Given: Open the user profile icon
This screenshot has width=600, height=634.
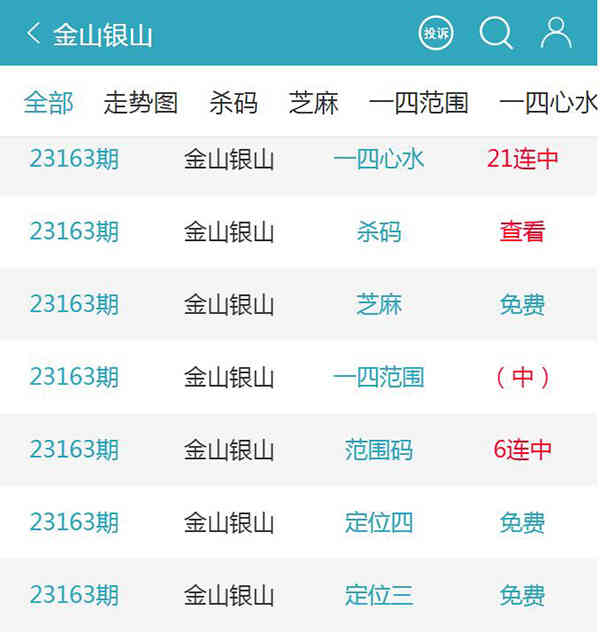Looking at the screenshot, I should [x=556, y=33].
